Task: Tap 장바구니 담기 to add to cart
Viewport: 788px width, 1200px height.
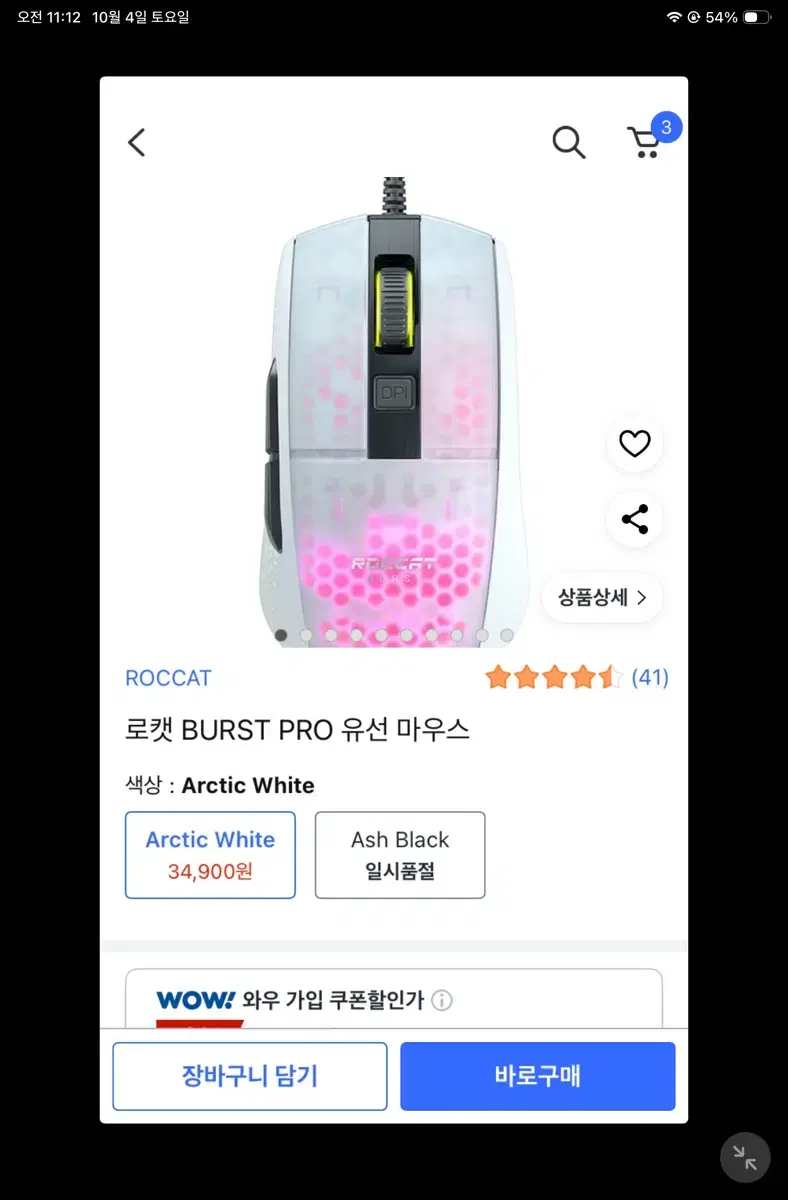Action: (x=249, y=1076)
